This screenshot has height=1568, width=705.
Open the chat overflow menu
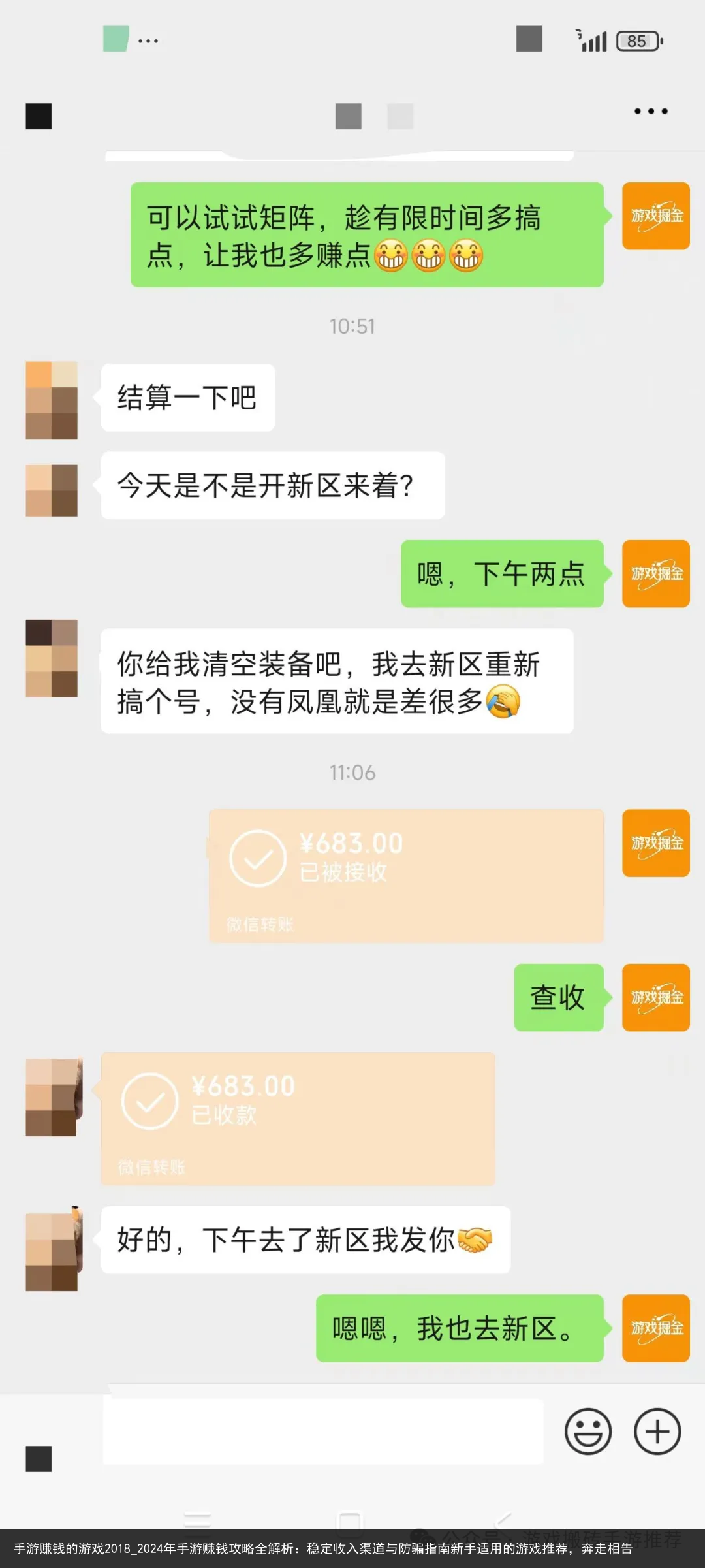(x=651, y=112)
